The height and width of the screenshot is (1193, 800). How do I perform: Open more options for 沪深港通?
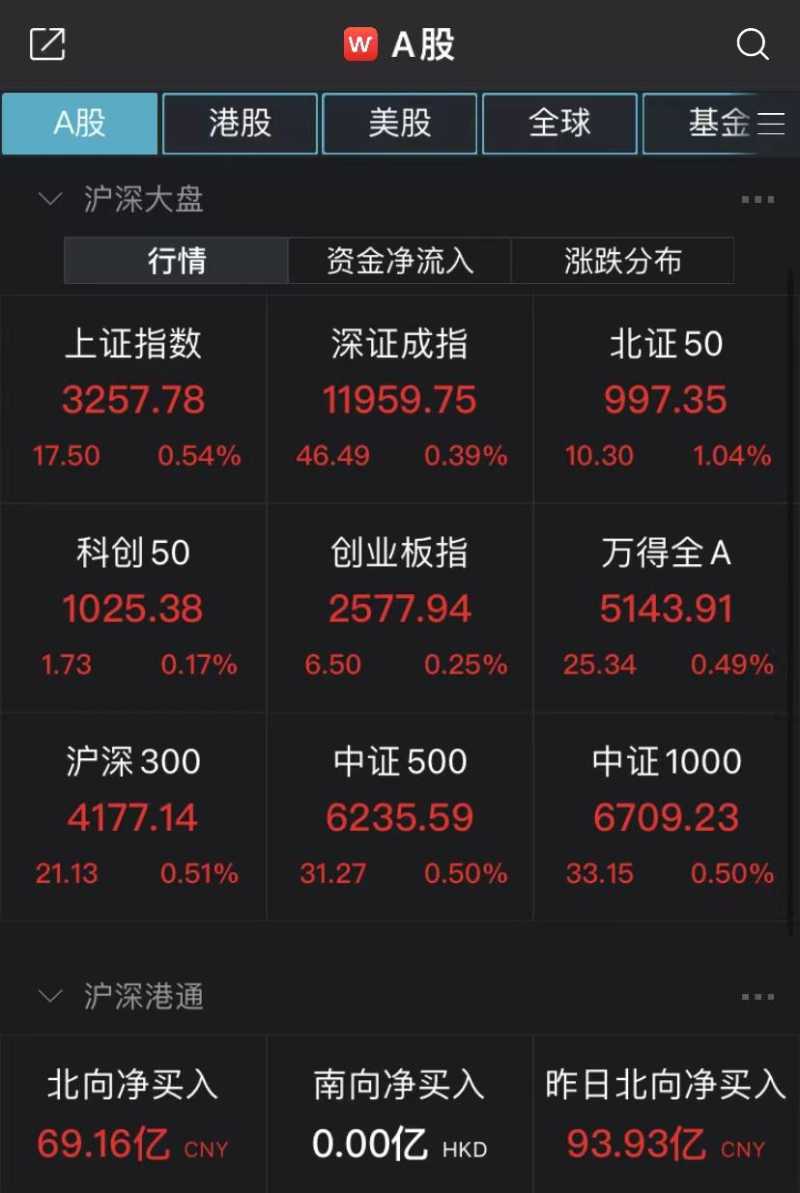tap(757, 996)
